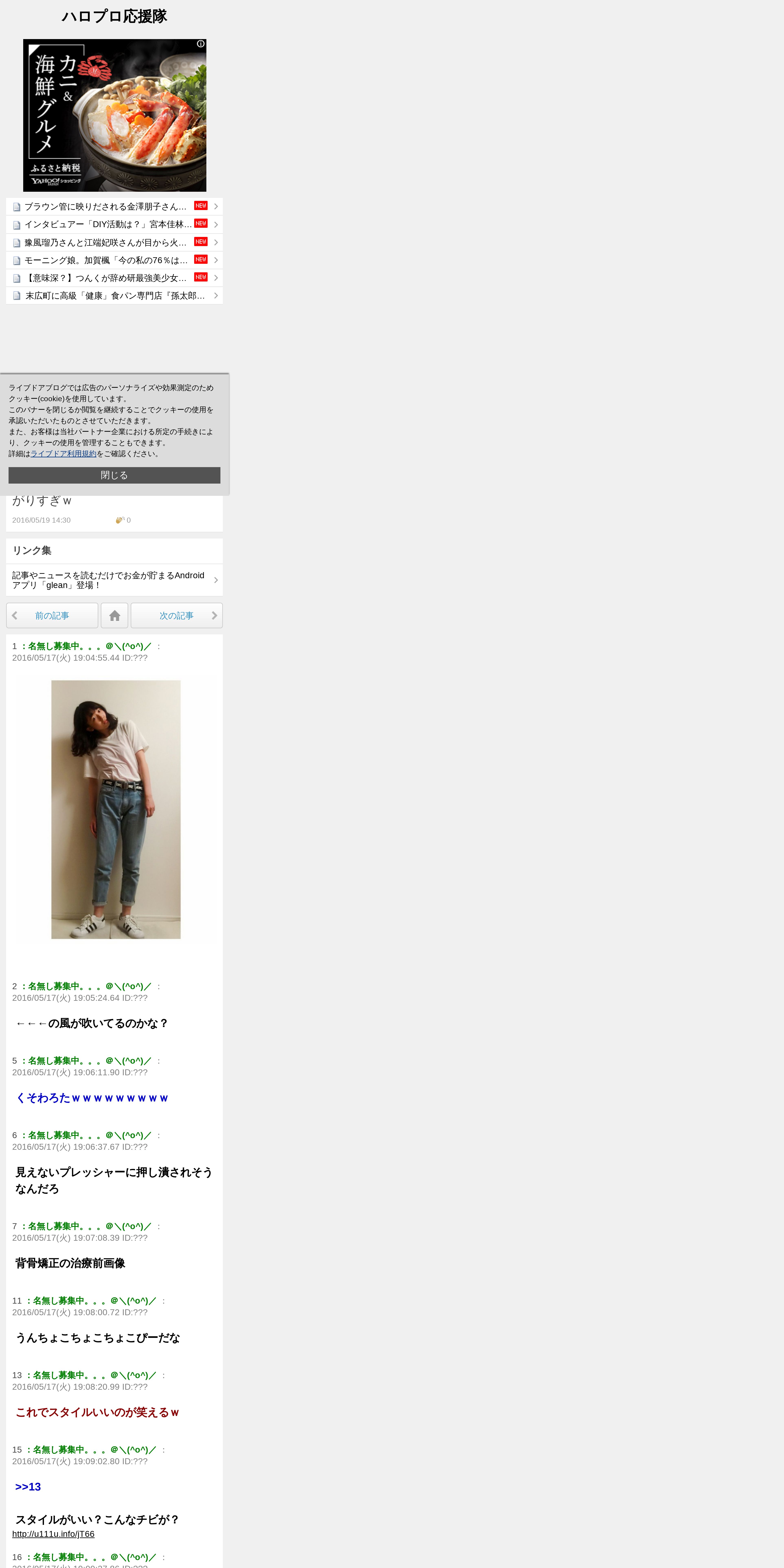Open the インタビュアー「DIY活動は？」article
Image resolution: width=784 pixels, height=1568 pixels.
[x=114, y=224]
